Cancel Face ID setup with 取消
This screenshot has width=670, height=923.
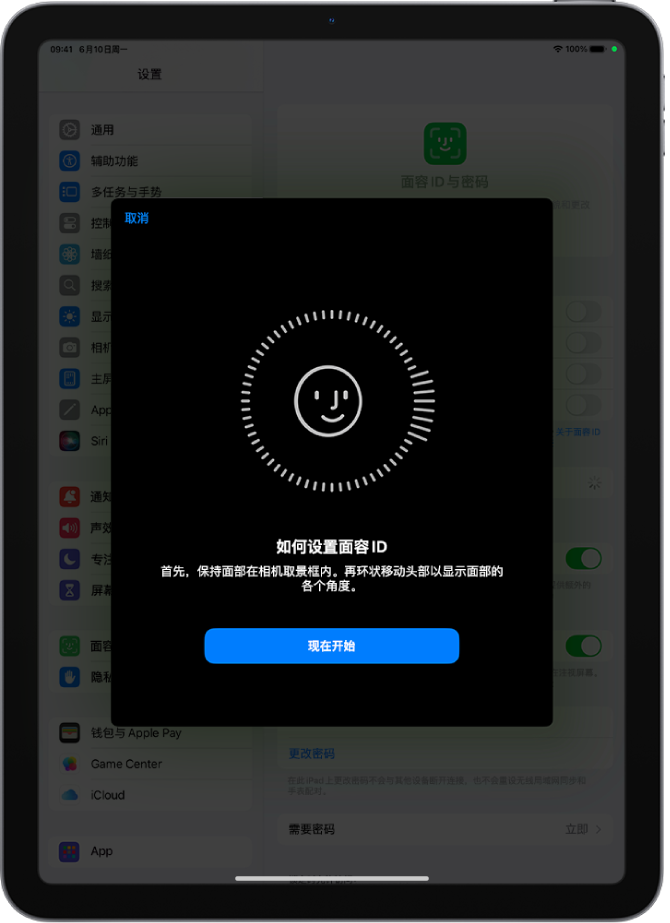137,218
